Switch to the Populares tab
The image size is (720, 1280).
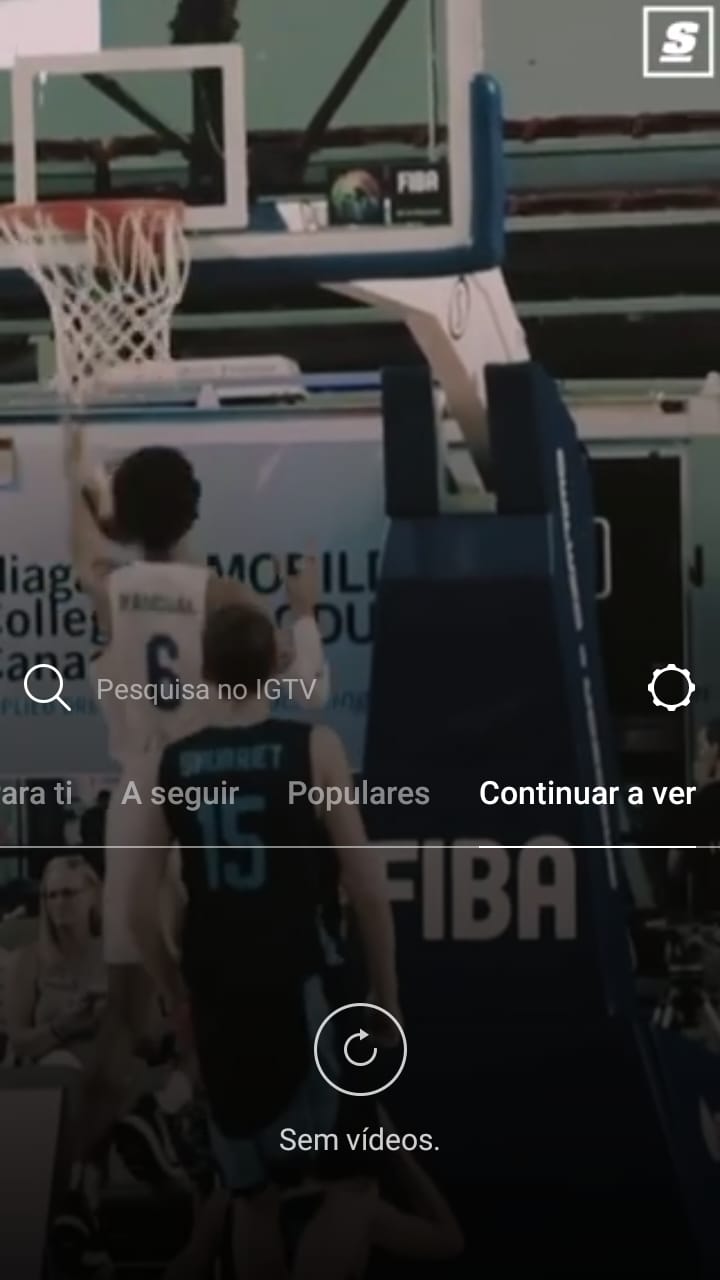[358, 793]
